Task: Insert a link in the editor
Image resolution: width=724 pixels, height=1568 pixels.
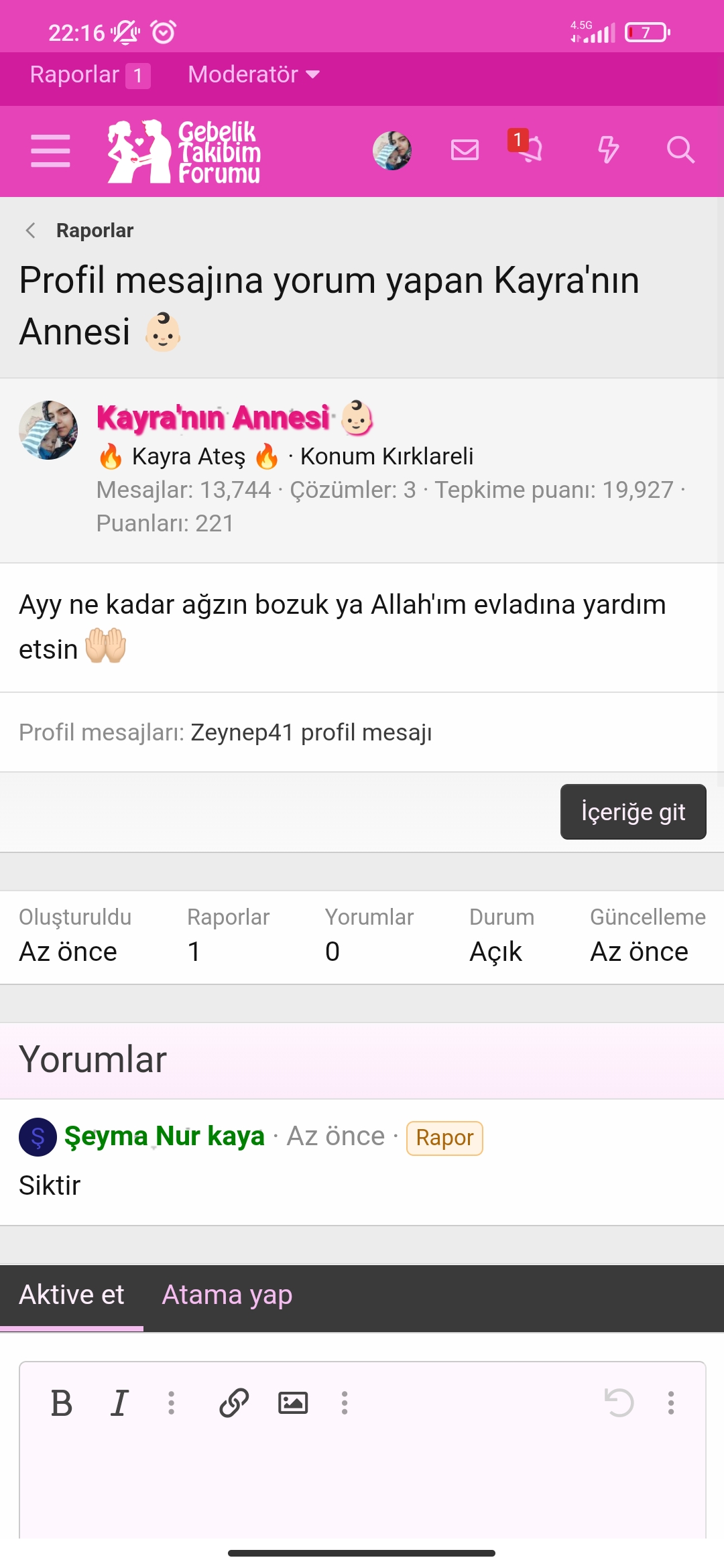Action: pos(234,1403)
